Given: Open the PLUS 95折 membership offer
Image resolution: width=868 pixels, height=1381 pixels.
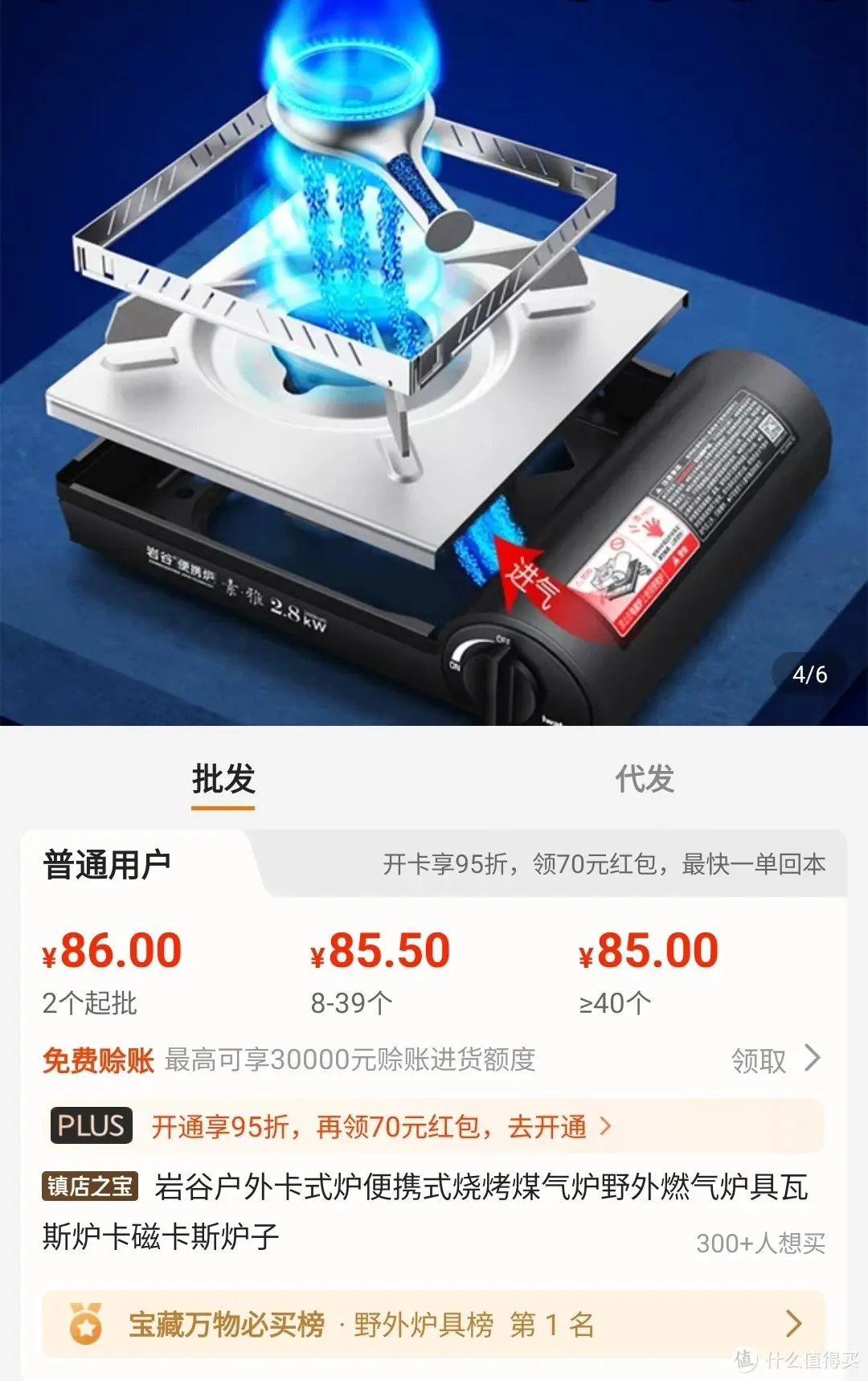Looking at the screenshot, I should coord(434,1127).
